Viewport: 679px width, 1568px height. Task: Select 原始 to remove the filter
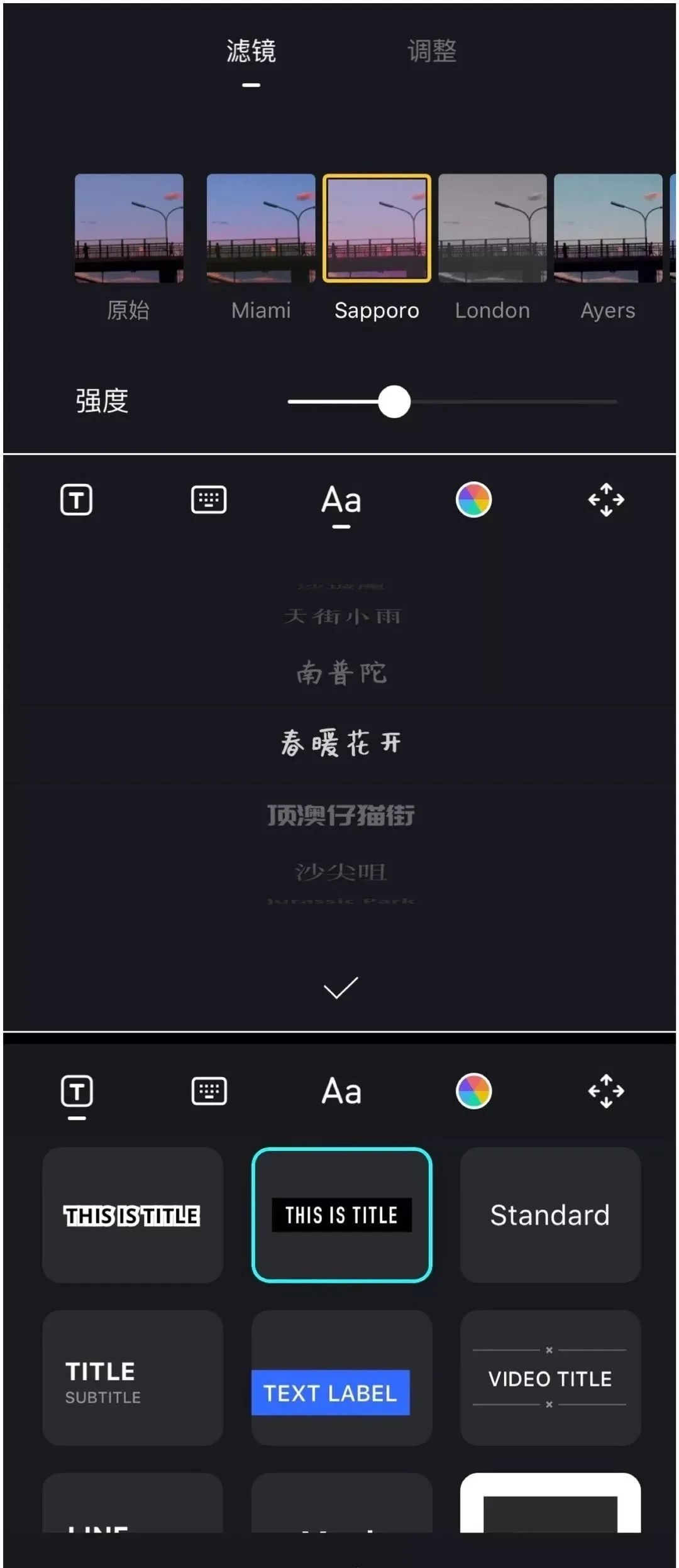(x=129, y=228)
